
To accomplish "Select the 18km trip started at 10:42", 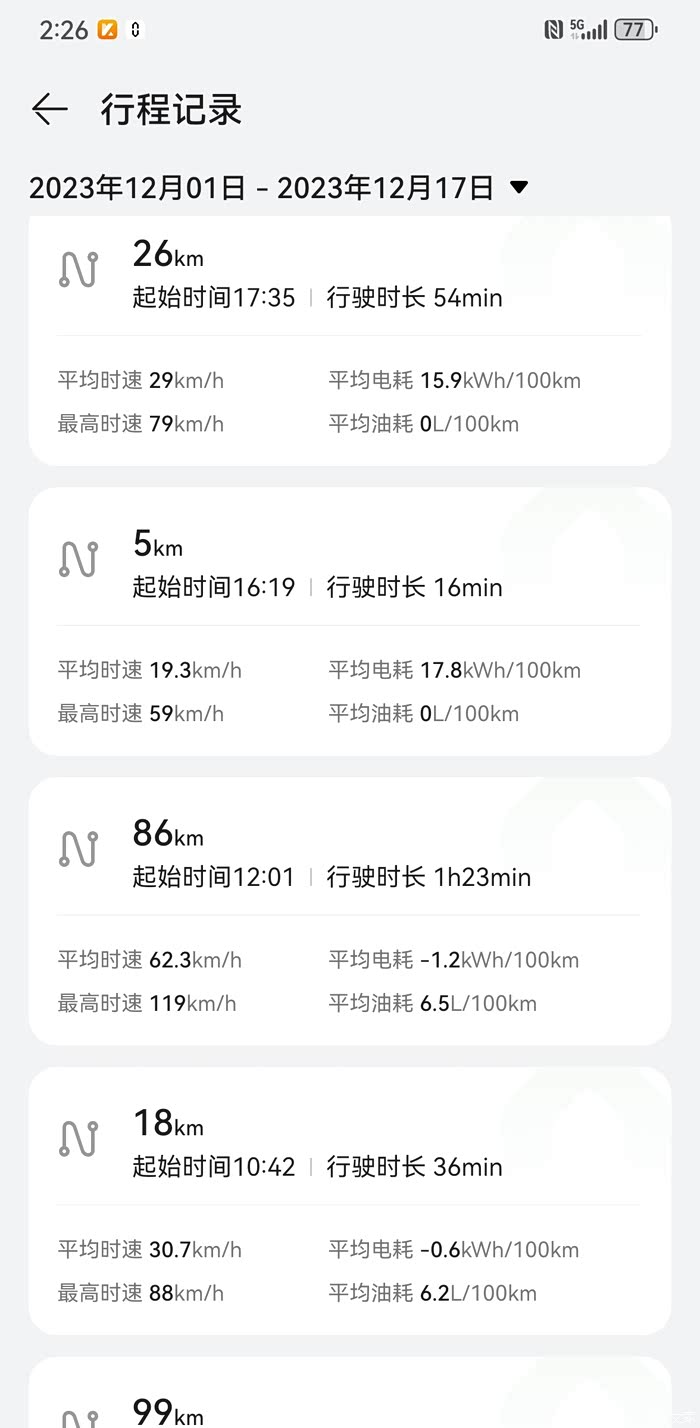I will (x=349, y=1200).
